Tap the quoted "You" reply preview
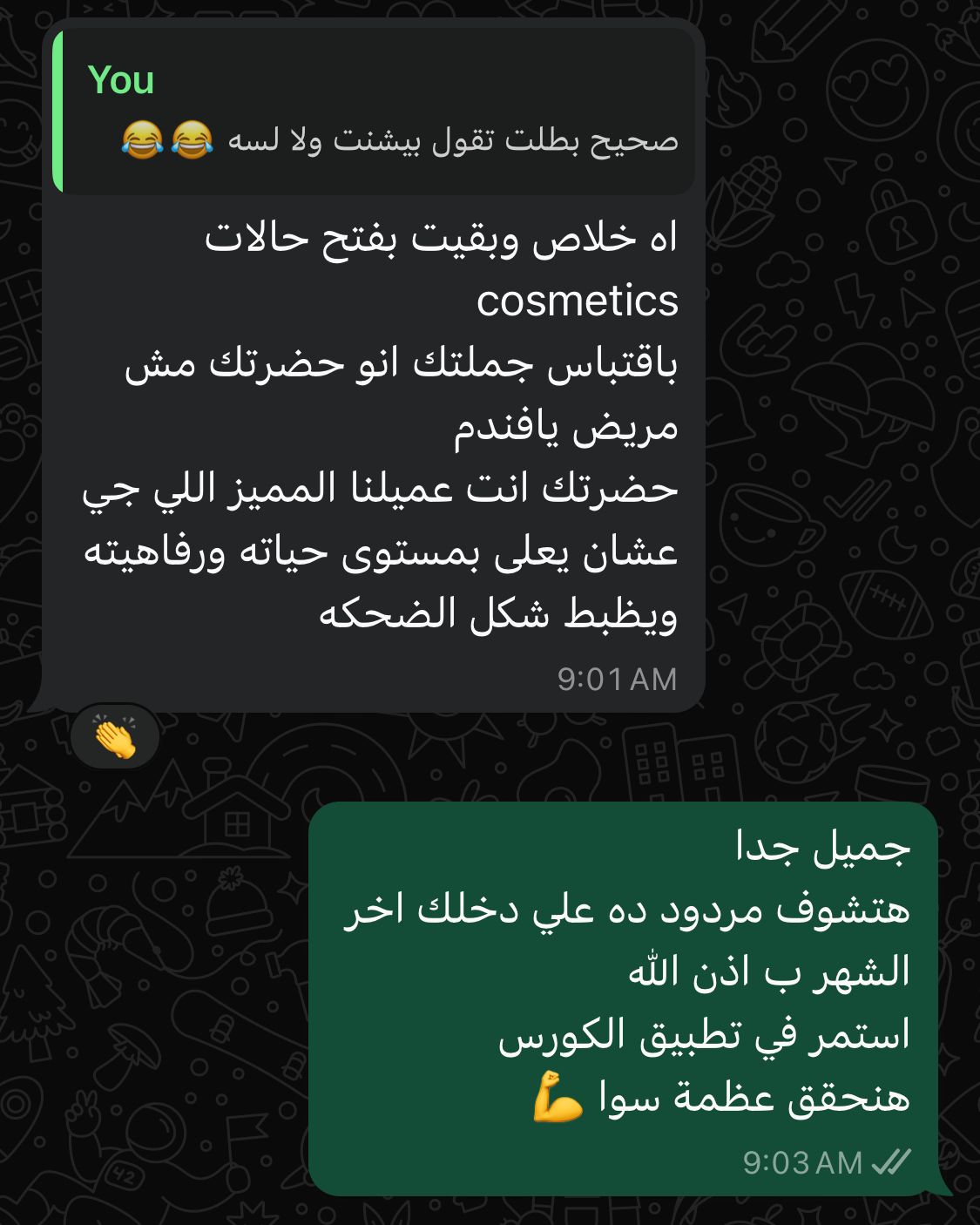 click(375, 111)
